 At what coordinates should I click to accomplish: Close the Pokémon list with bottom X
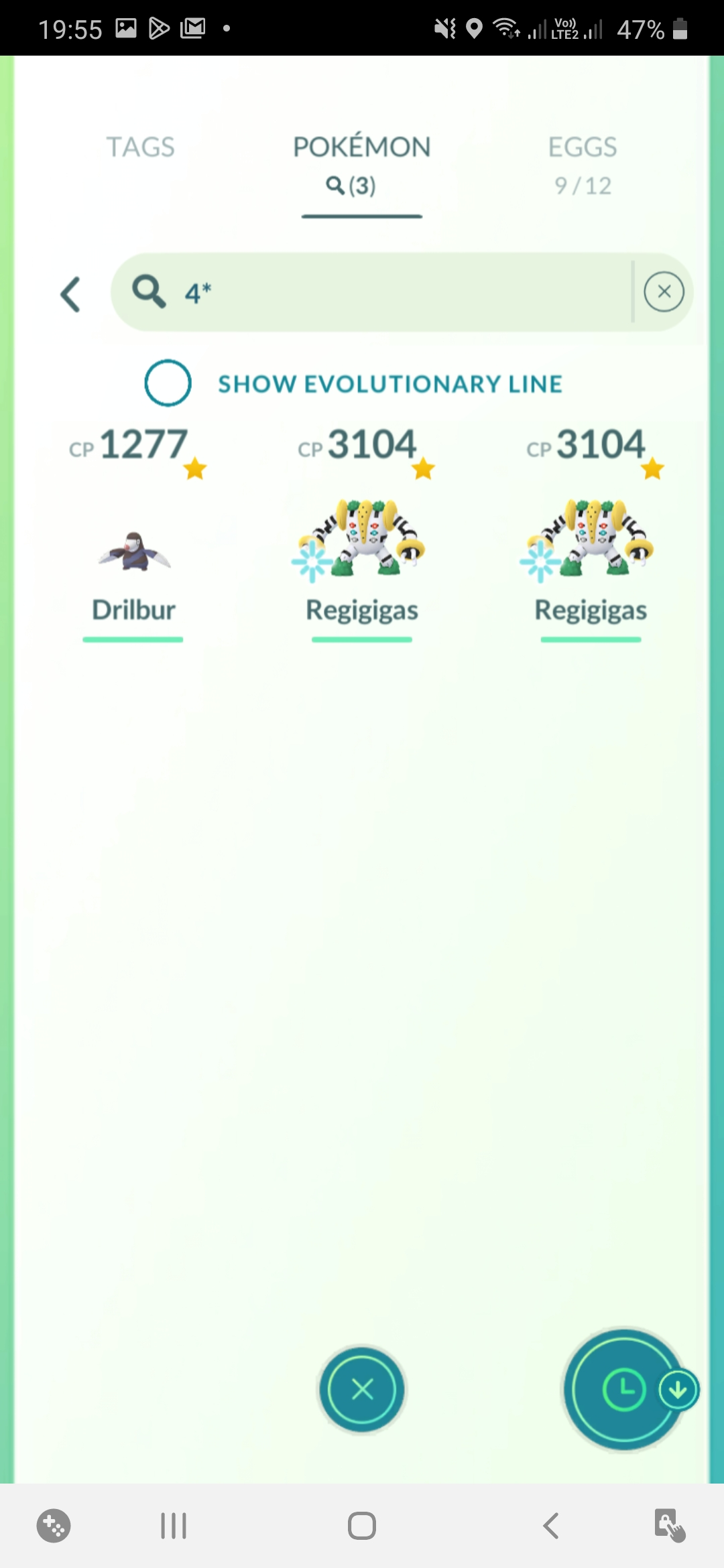coord(362,1389)
